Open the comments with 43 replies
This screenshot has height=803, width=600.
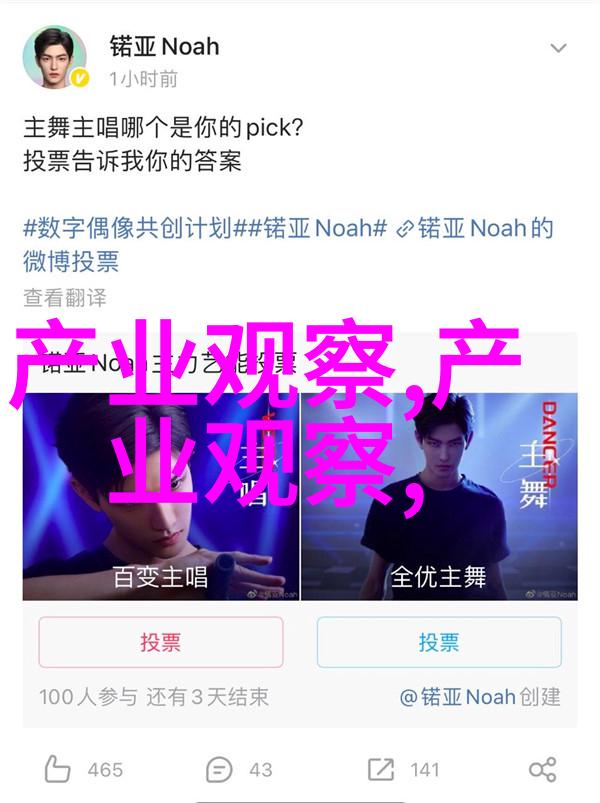pos(240,769)
